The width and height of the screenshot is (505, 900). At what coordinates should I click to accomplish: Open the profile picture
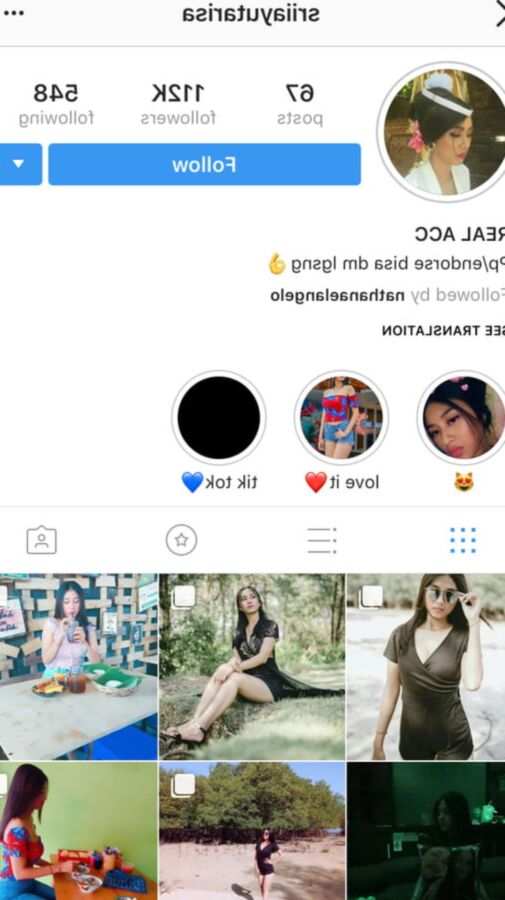(443, 132)
